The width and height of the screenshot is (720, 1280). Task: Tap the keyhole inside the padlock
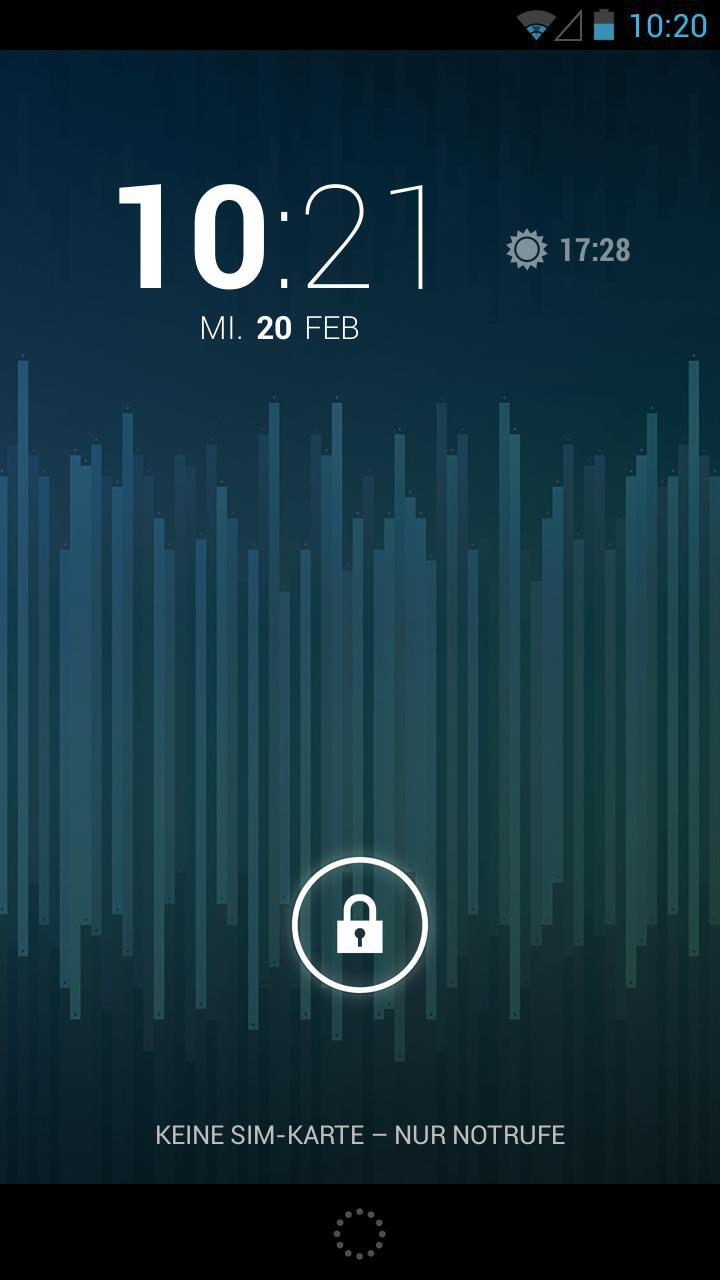(x=360, y=935)
